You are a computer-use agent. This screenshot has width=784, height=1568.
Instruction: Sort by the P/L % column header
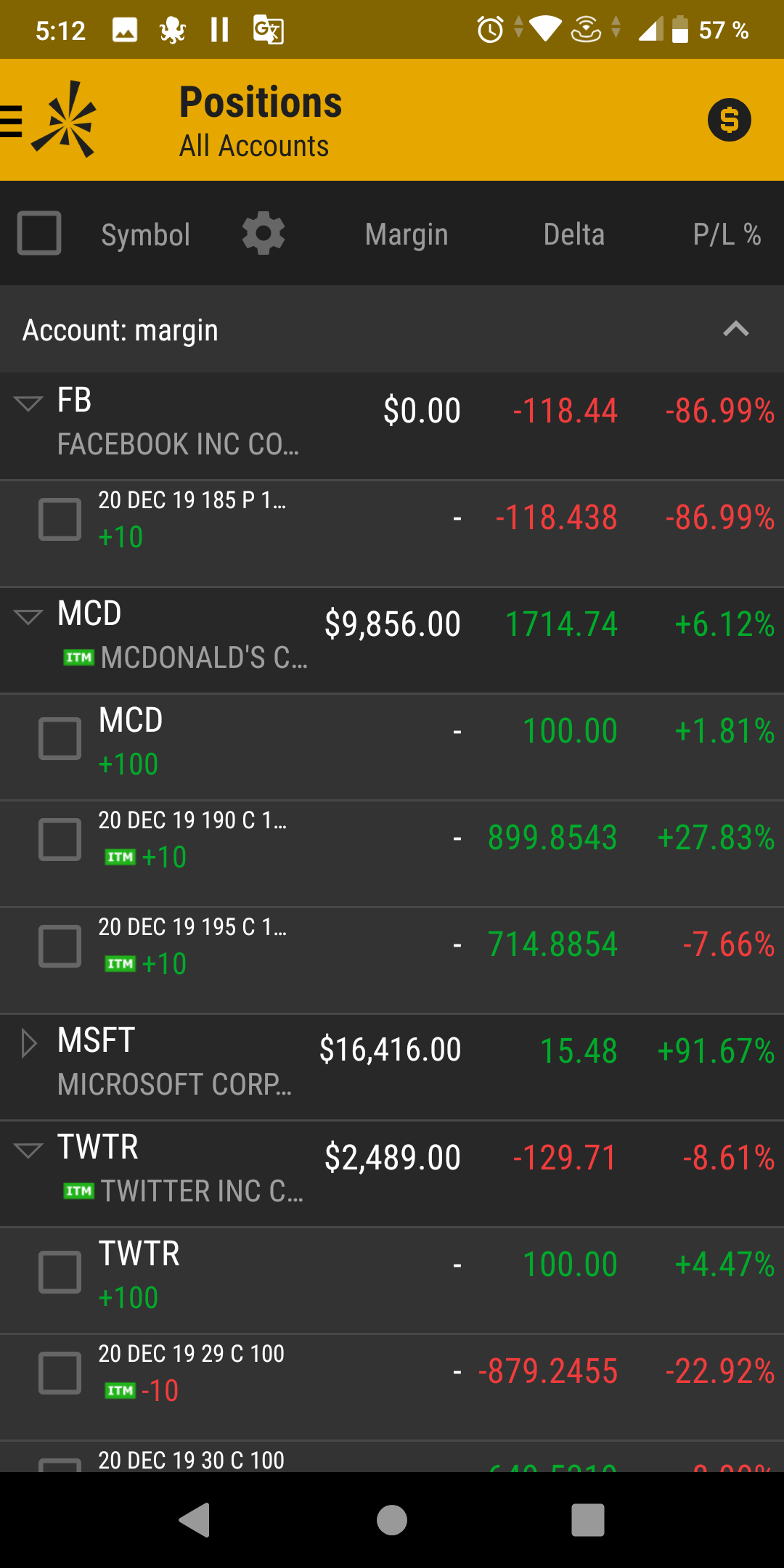[x=727, y=233]
